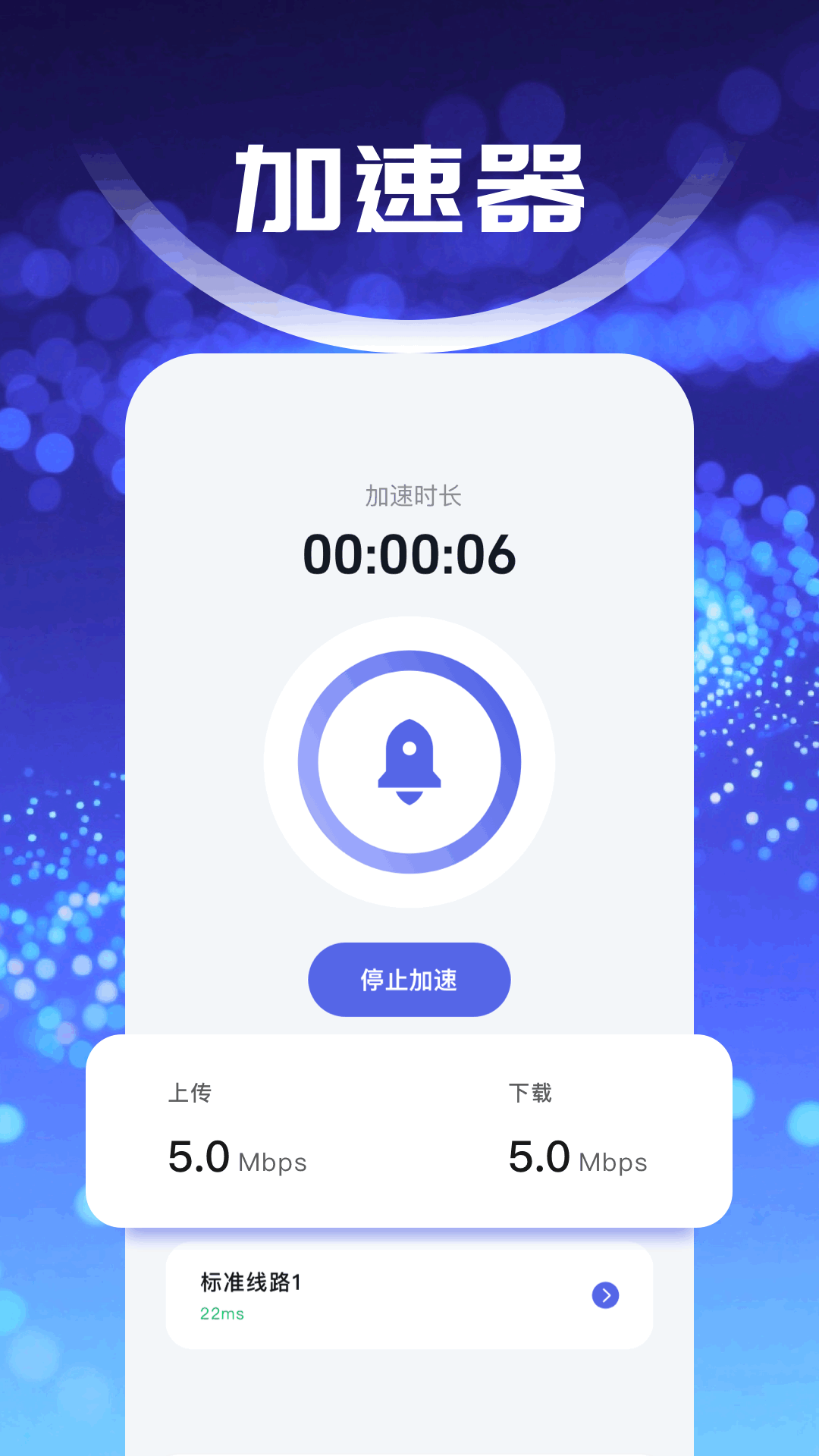Click the 22ms latency indicator
Viewport: 819px width, 1456px height.
(x=220, y=1315)
